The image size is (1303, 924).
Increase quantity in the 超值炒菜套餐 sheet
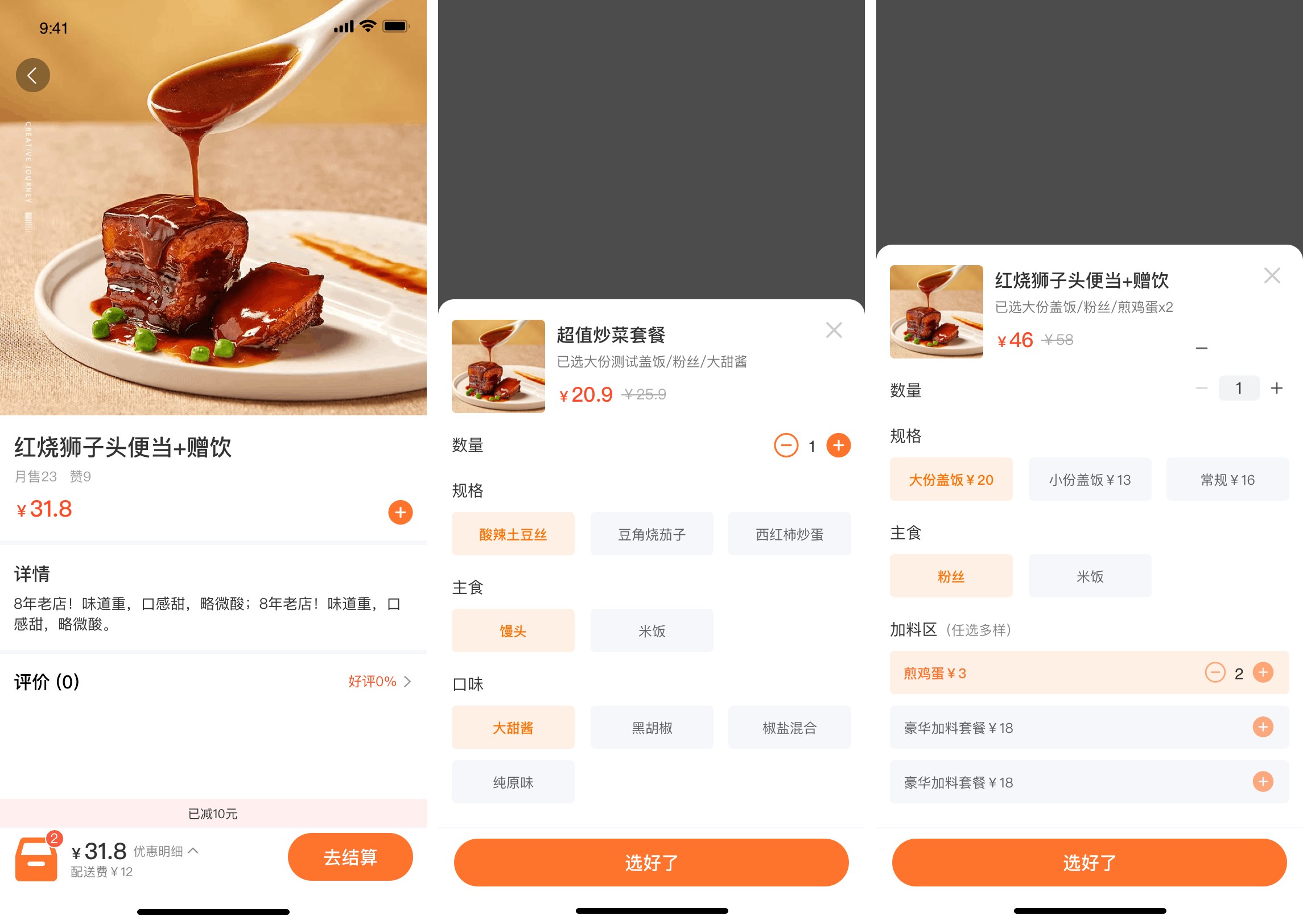(839, 445)
